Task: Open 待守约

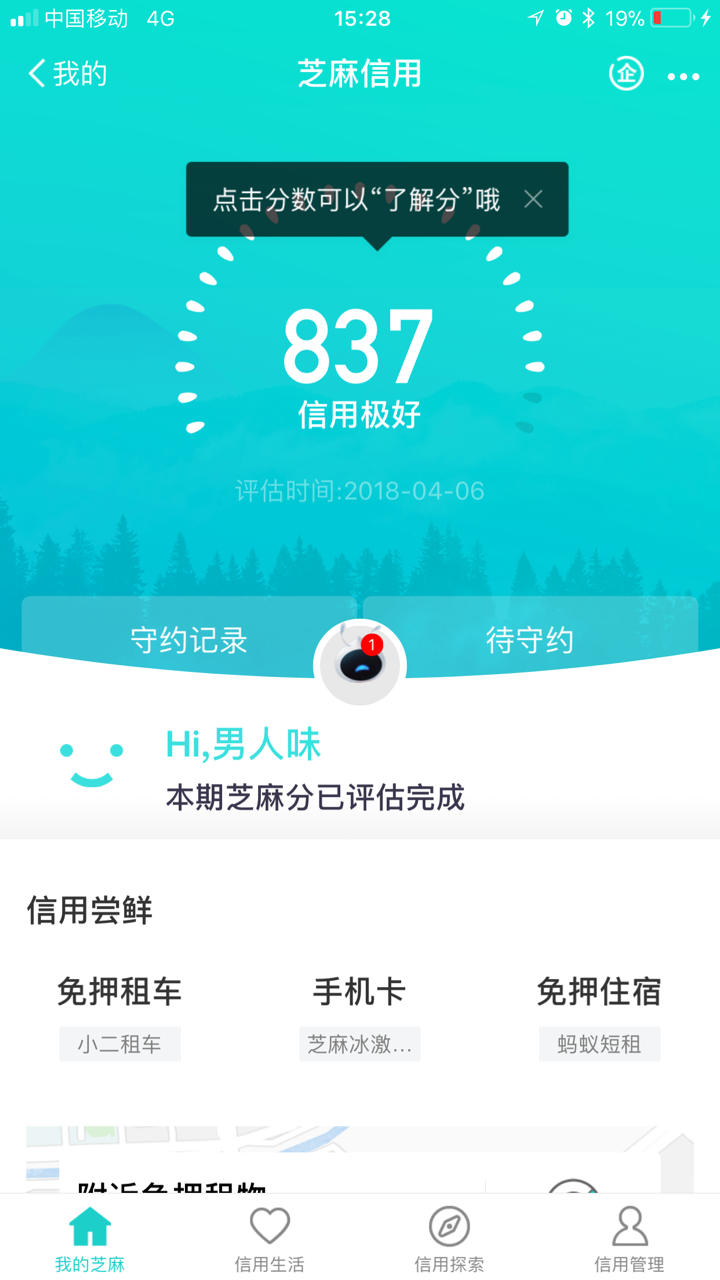Action: [530, 640]
